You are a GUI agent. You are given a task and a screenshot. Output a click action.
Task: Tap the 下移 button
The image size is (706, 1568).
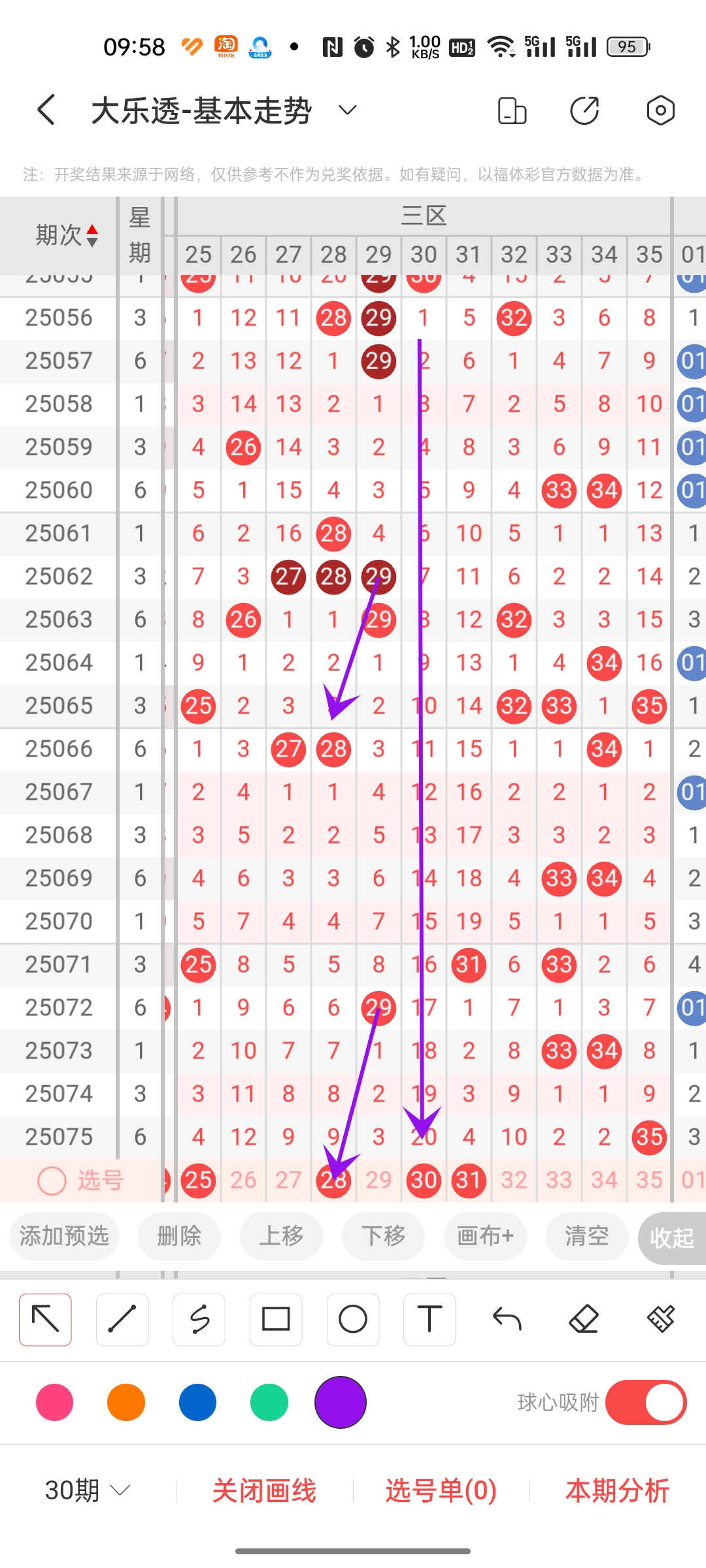tap(383, 1236)
